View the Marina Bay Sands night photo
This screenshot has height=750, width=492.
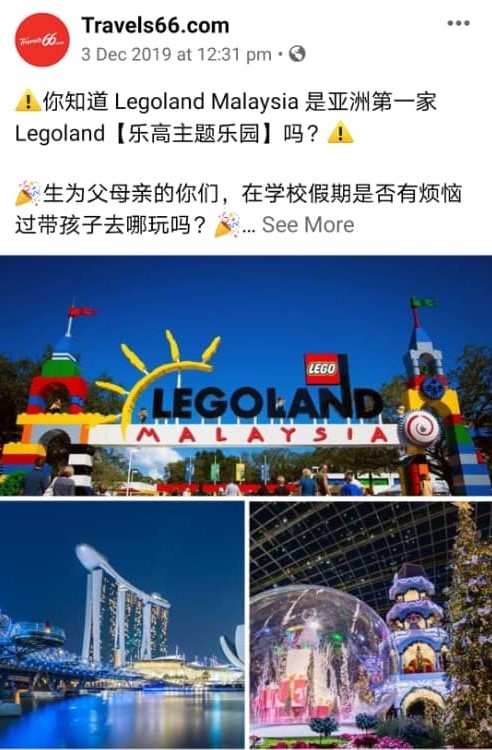point(122,624)
